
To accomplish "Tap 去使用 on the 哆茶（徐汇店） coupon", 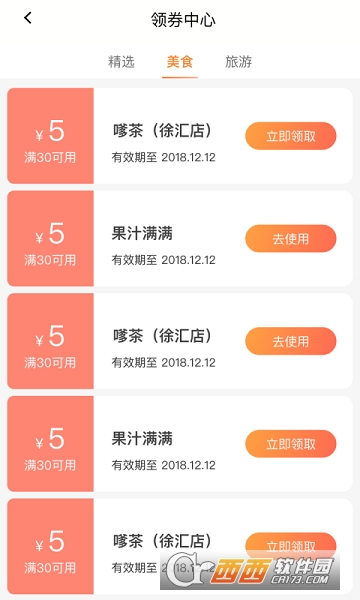I will pyautogui.click(x=291, y=341).
